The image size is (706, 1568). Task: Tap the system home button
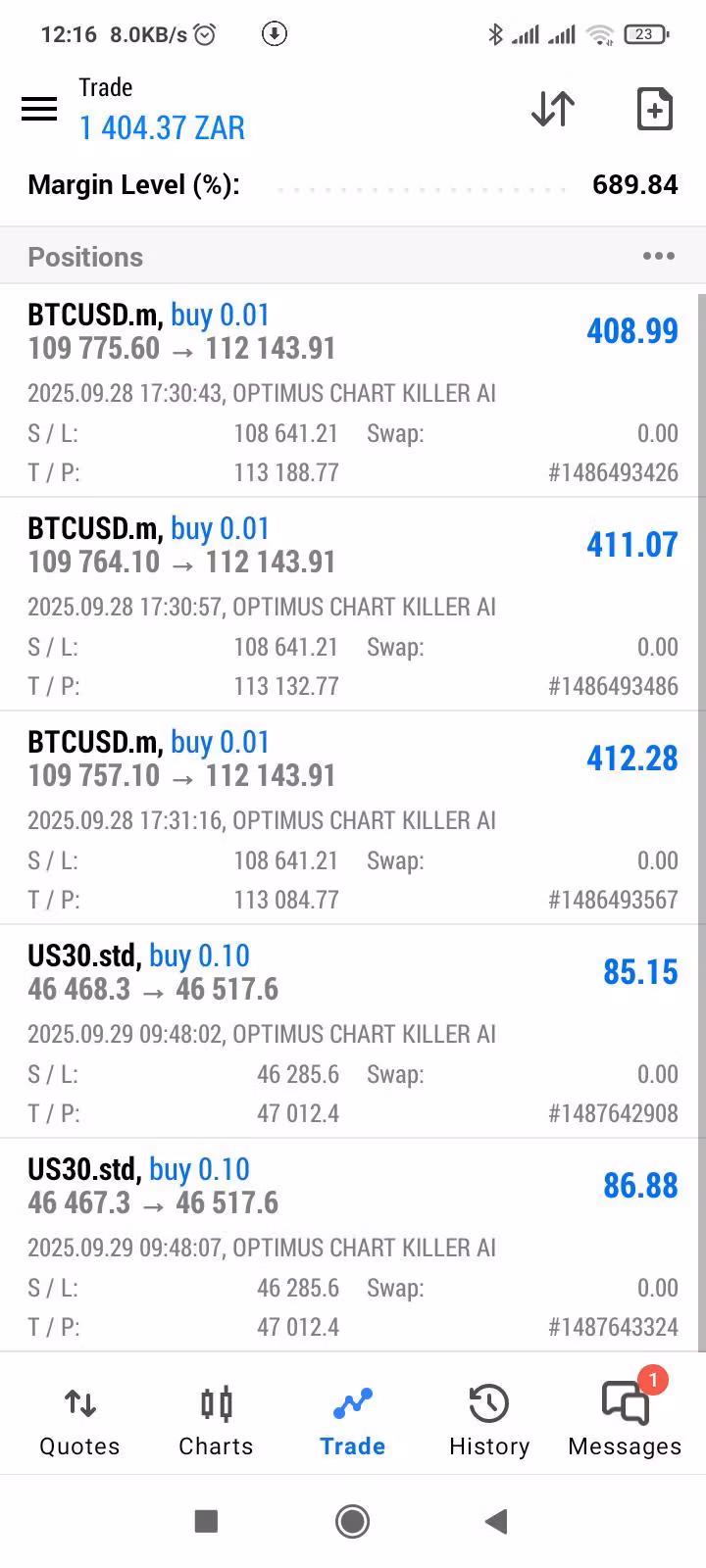(x=352, y=1521)
